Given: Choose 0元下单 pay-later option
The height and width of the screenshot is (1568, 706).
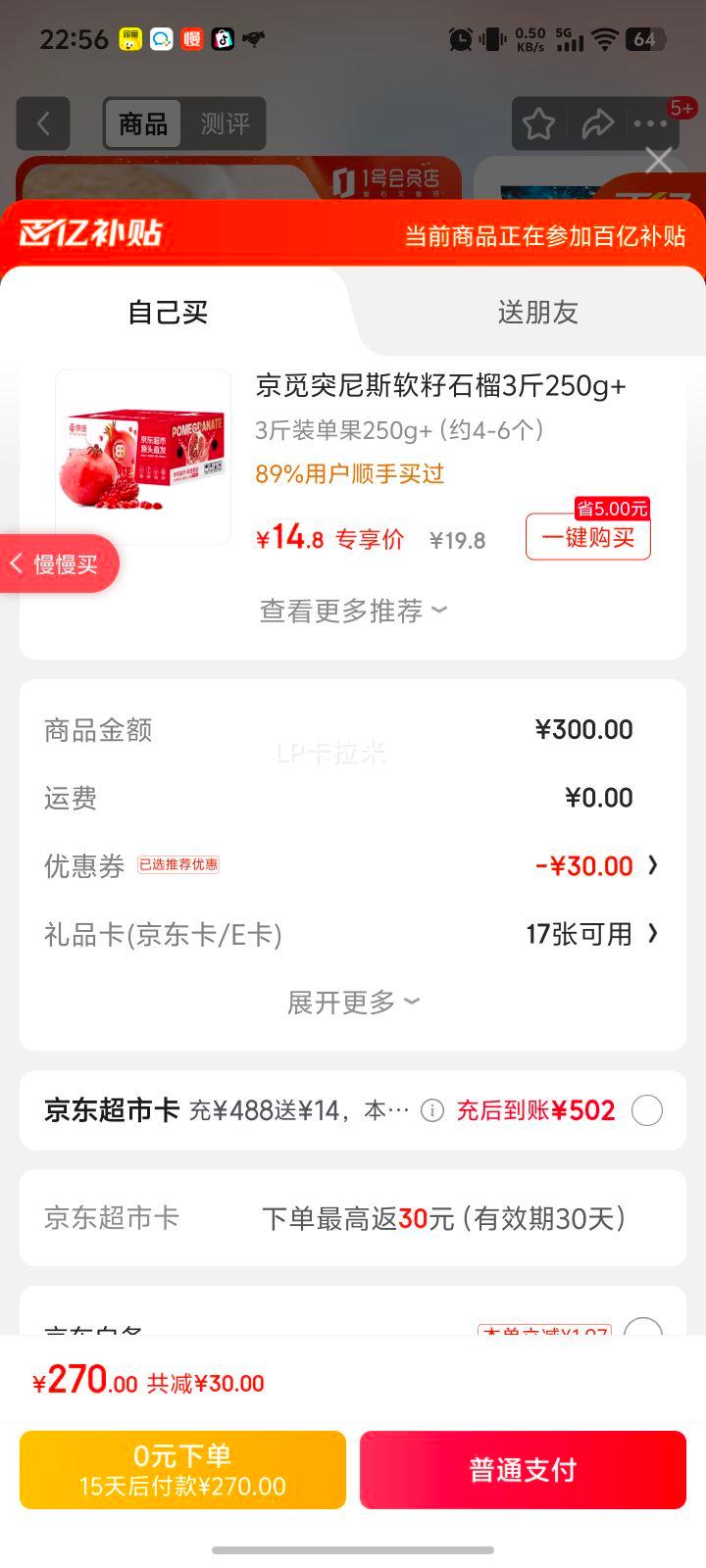Looking at the screenshot, I should point(182,1470).
